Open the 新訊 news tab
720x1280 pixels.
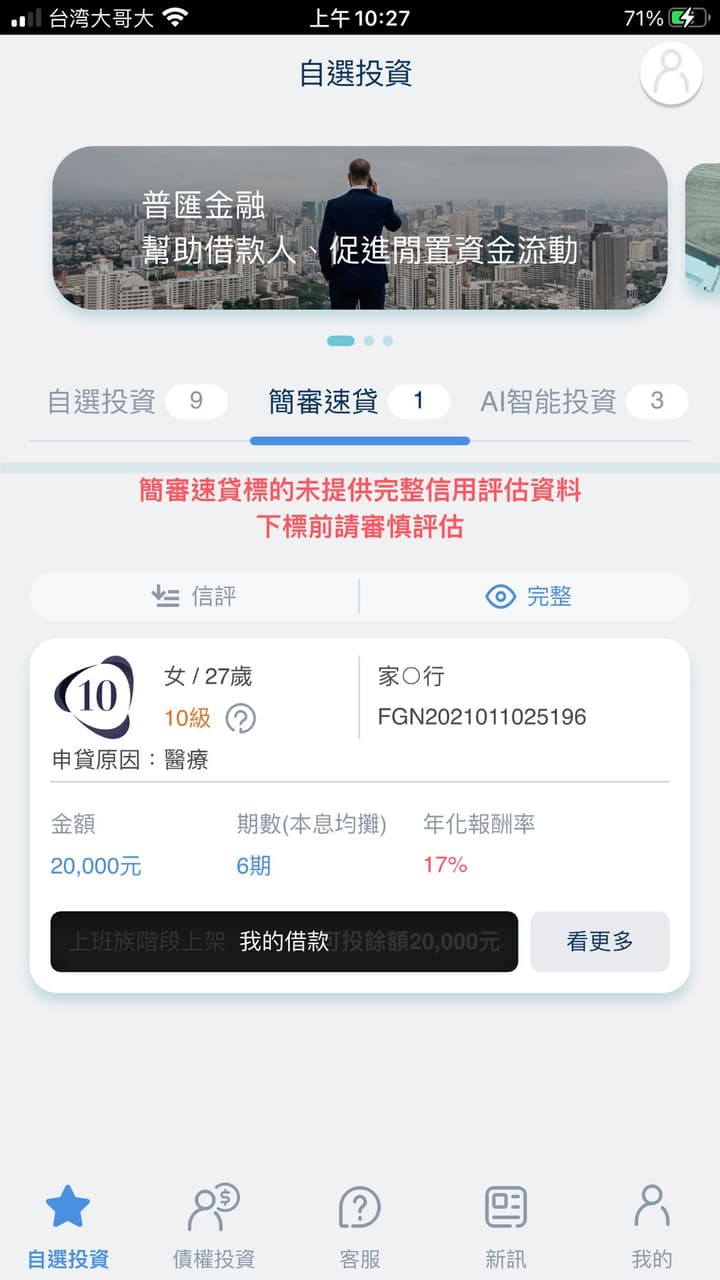point(506,1227)
